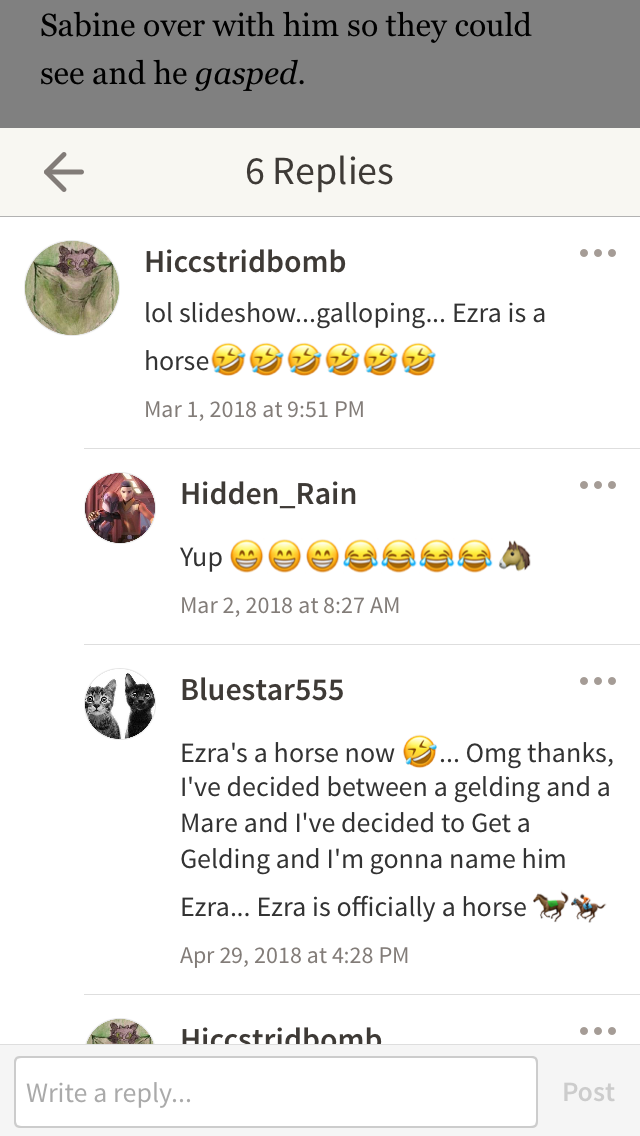Focus the Write a reply field
Screen dimensions: 640x1136
click(276, 1093)
